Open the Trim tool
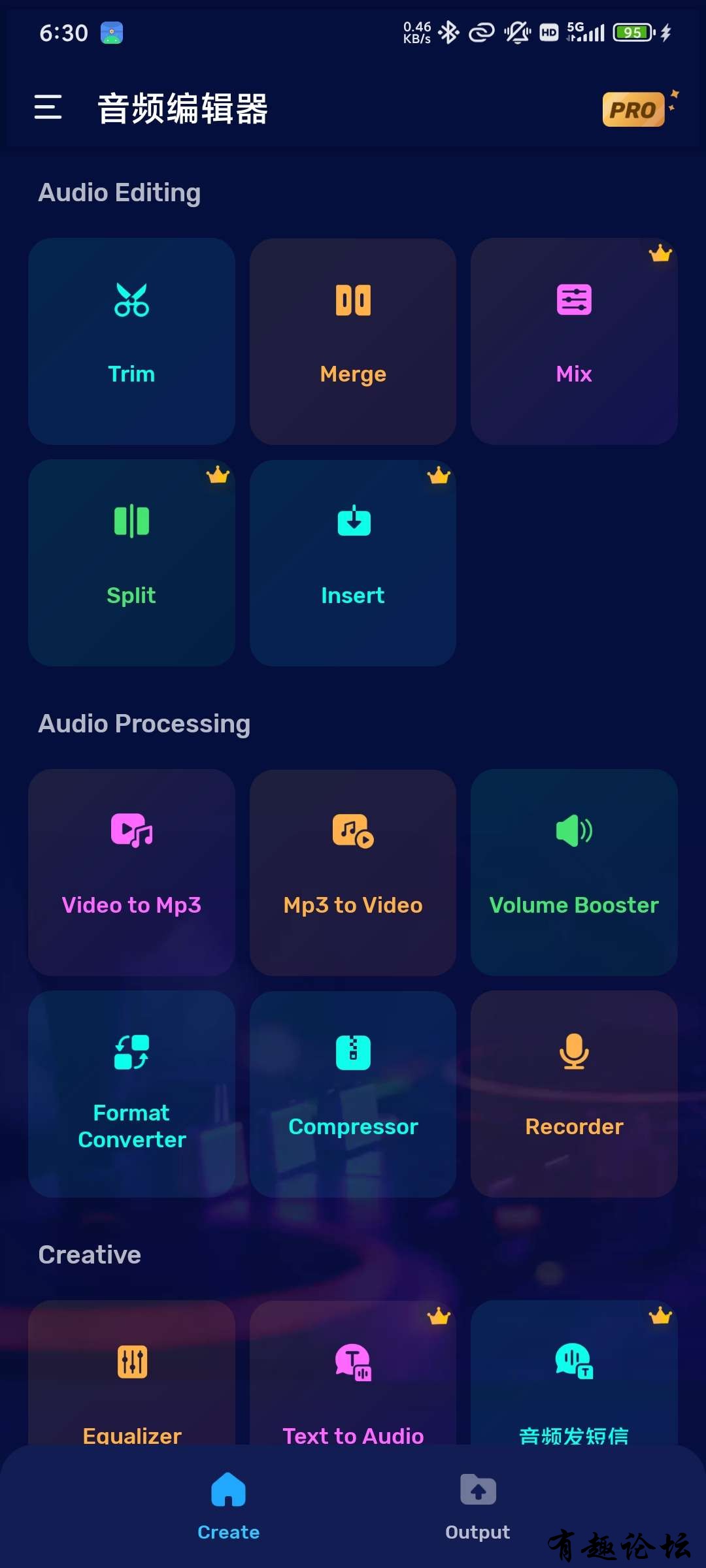This screenshot has height=1568, width=706. point(131,341)
